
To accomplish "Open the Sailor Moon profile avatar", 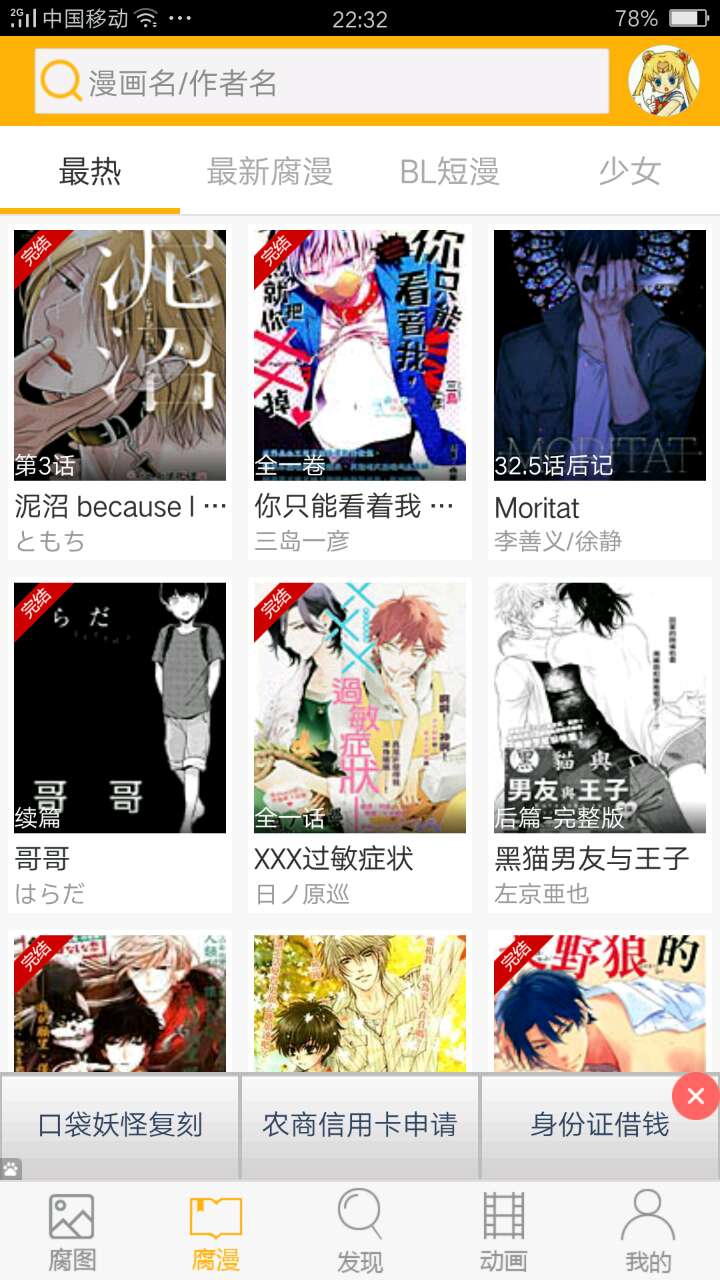I will 663,82.
